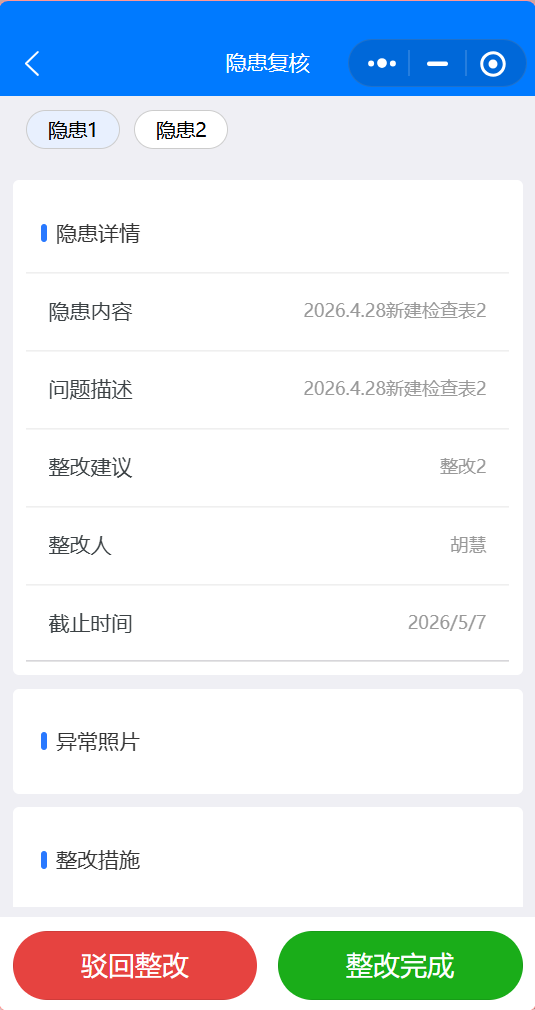
Task: Open the mini program more-options menu
Action: [x=381, y=63]
